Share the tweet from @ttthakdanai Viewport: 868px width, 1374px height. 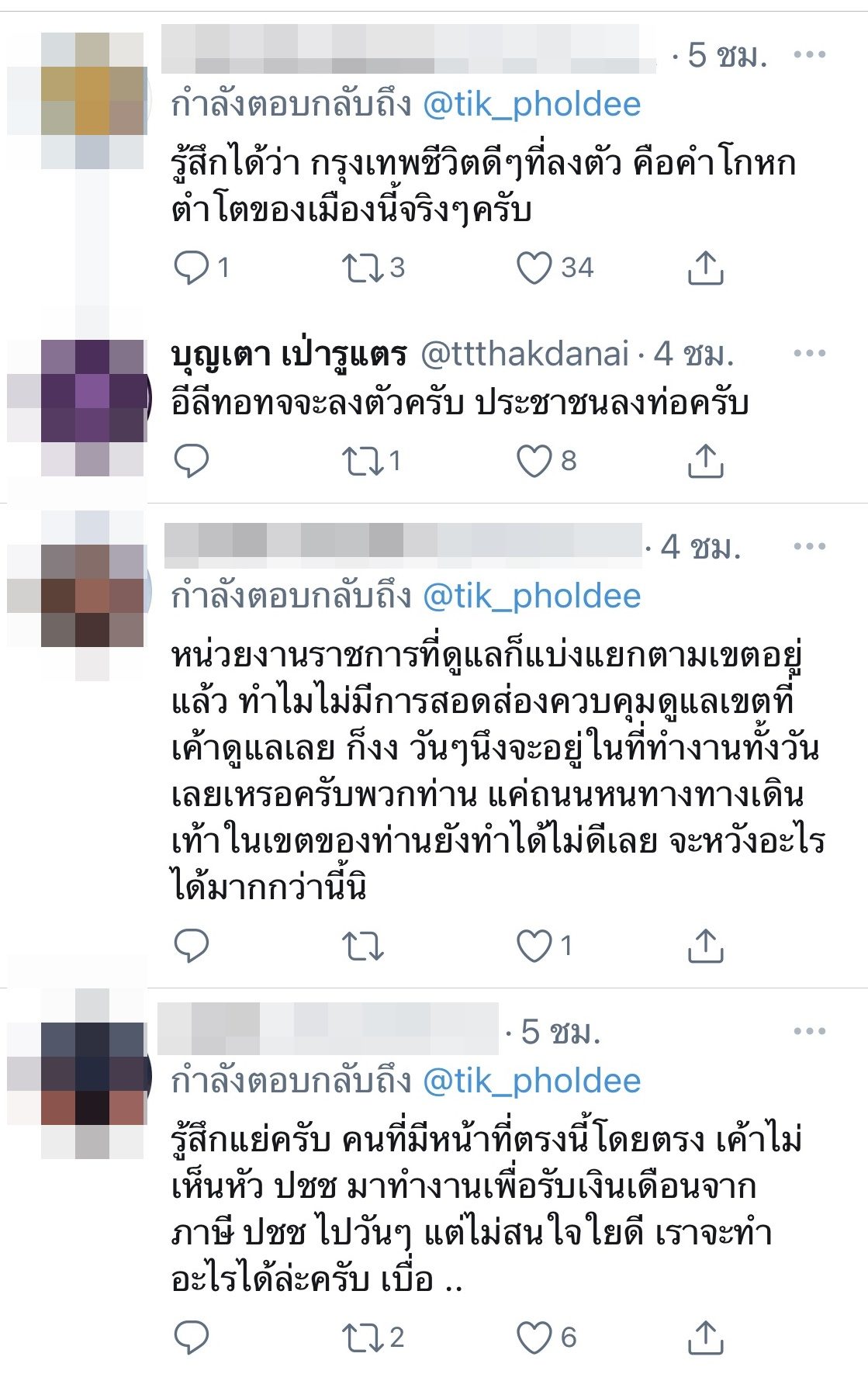click(x=705, y=461)
